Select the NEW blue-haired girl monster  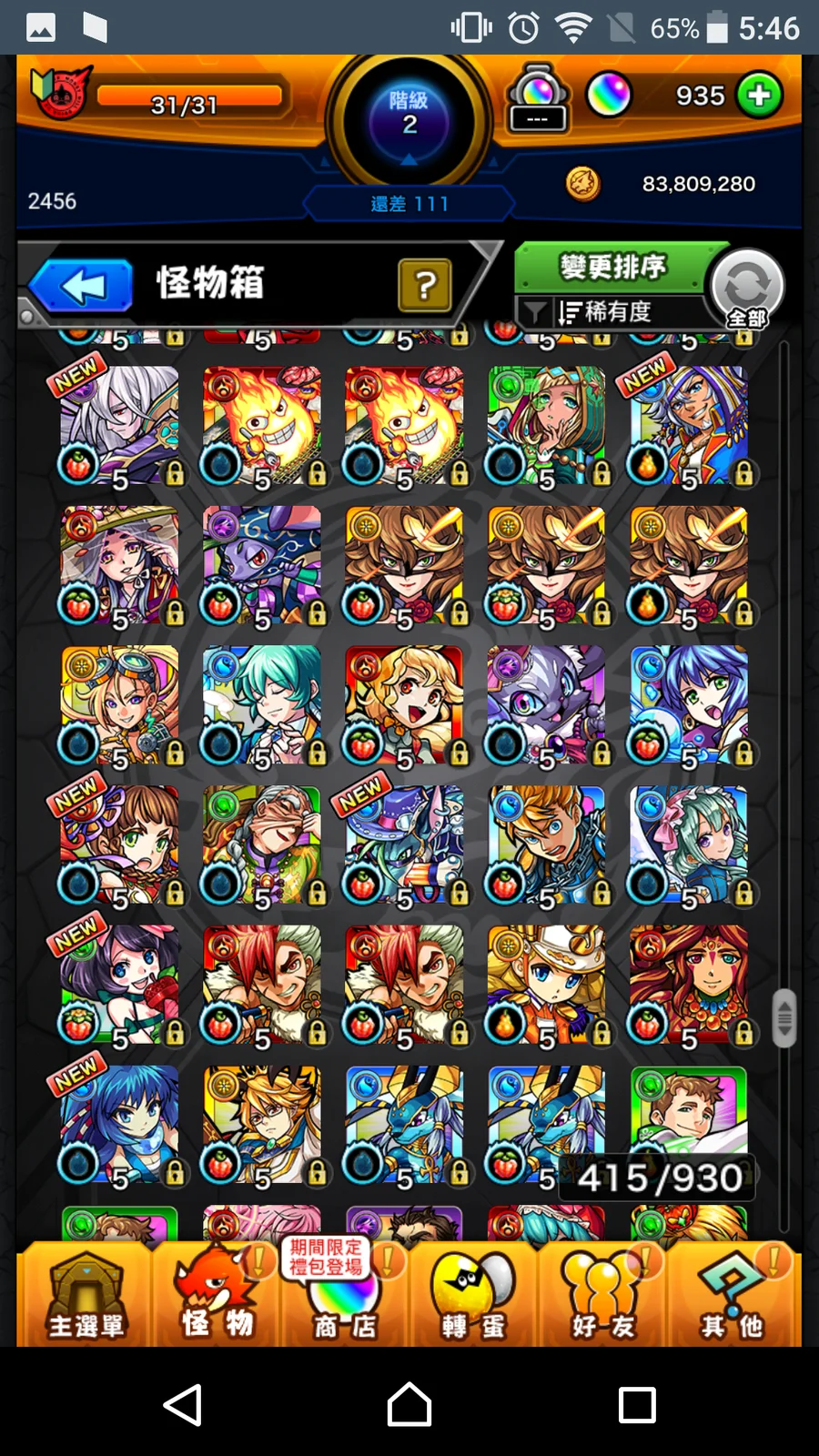point(120,1125)
